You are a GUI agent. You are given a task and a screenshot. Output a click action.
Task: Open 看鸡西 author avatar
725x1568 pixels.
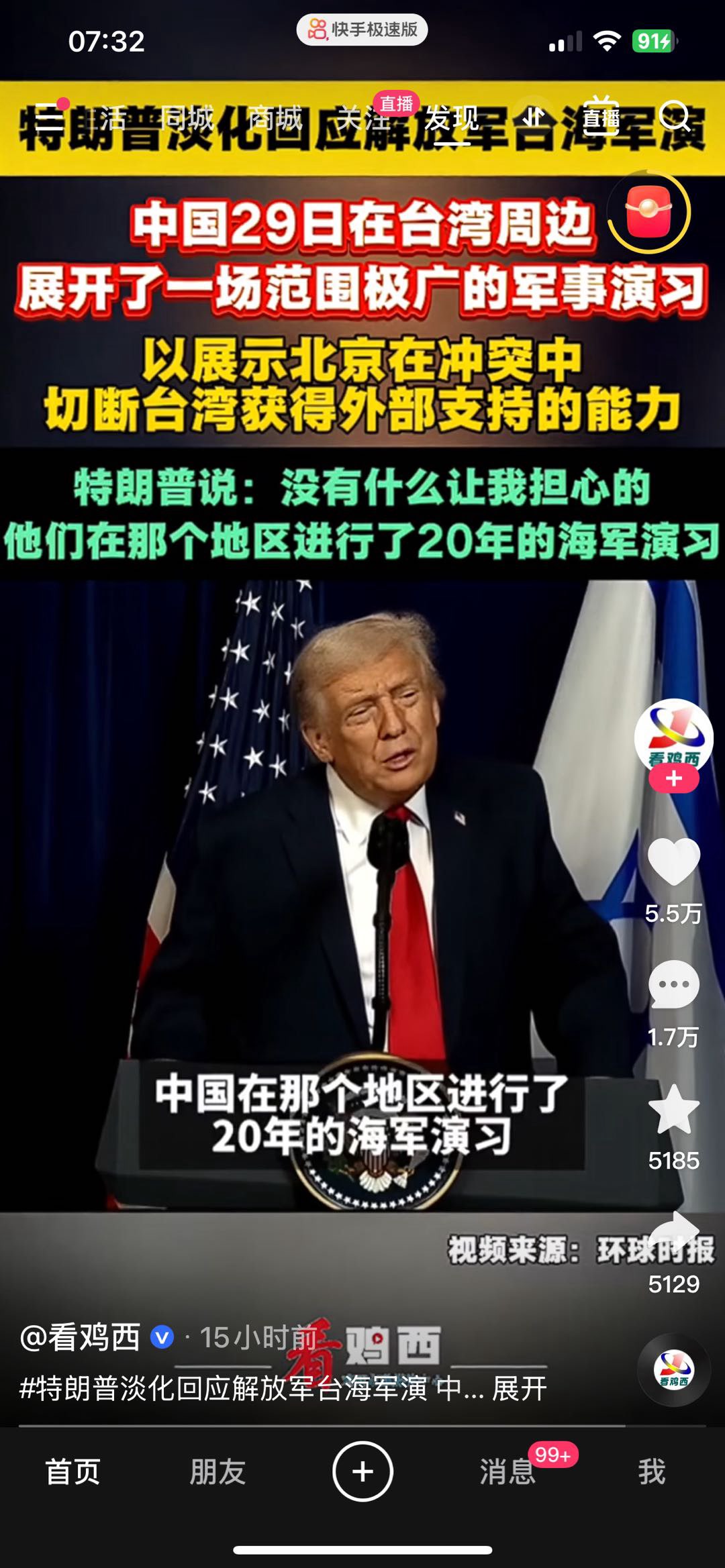[673, 736]
